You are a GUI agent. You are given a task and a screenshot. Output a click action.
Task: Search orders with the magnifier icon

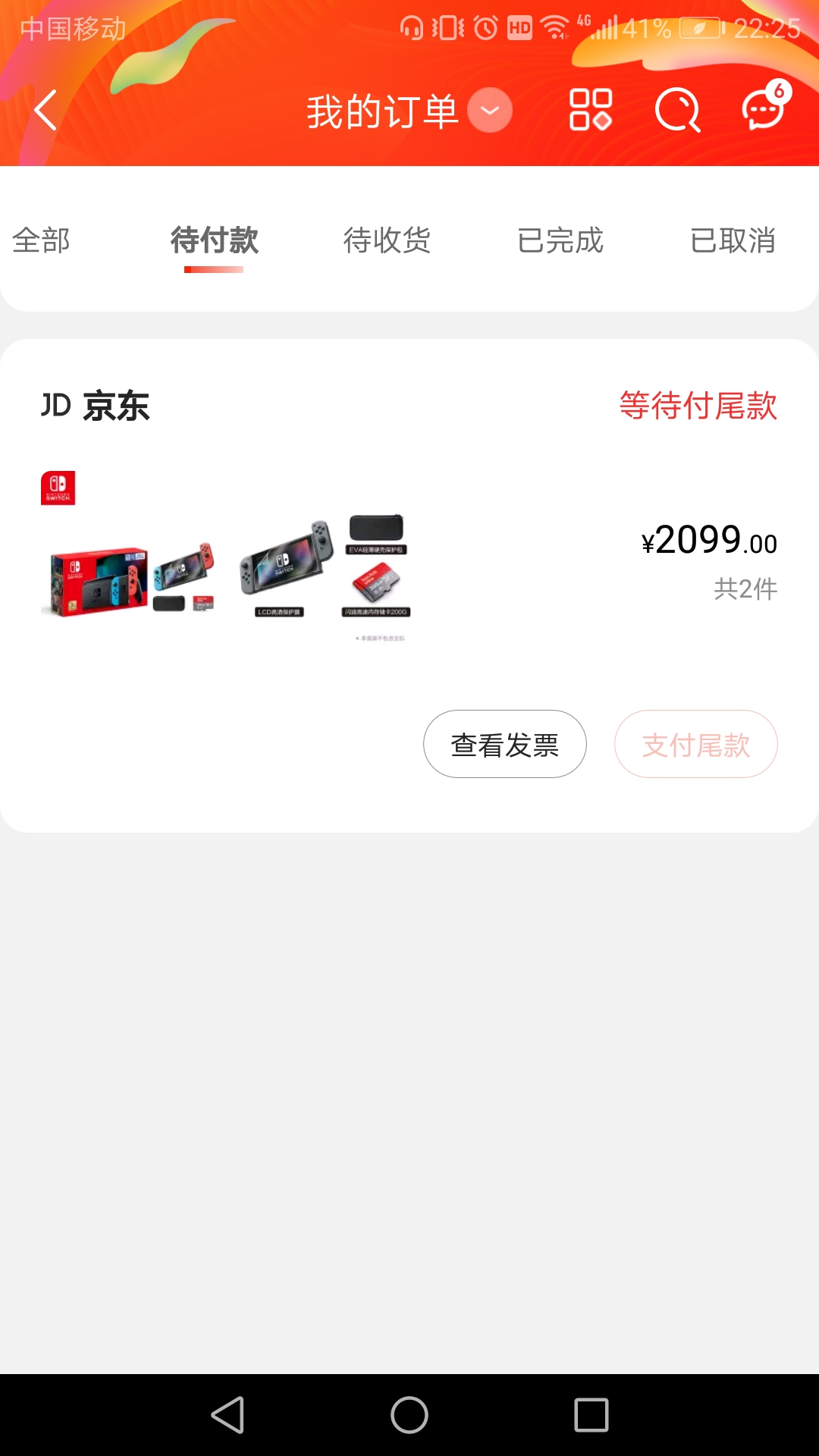[677, 111]
